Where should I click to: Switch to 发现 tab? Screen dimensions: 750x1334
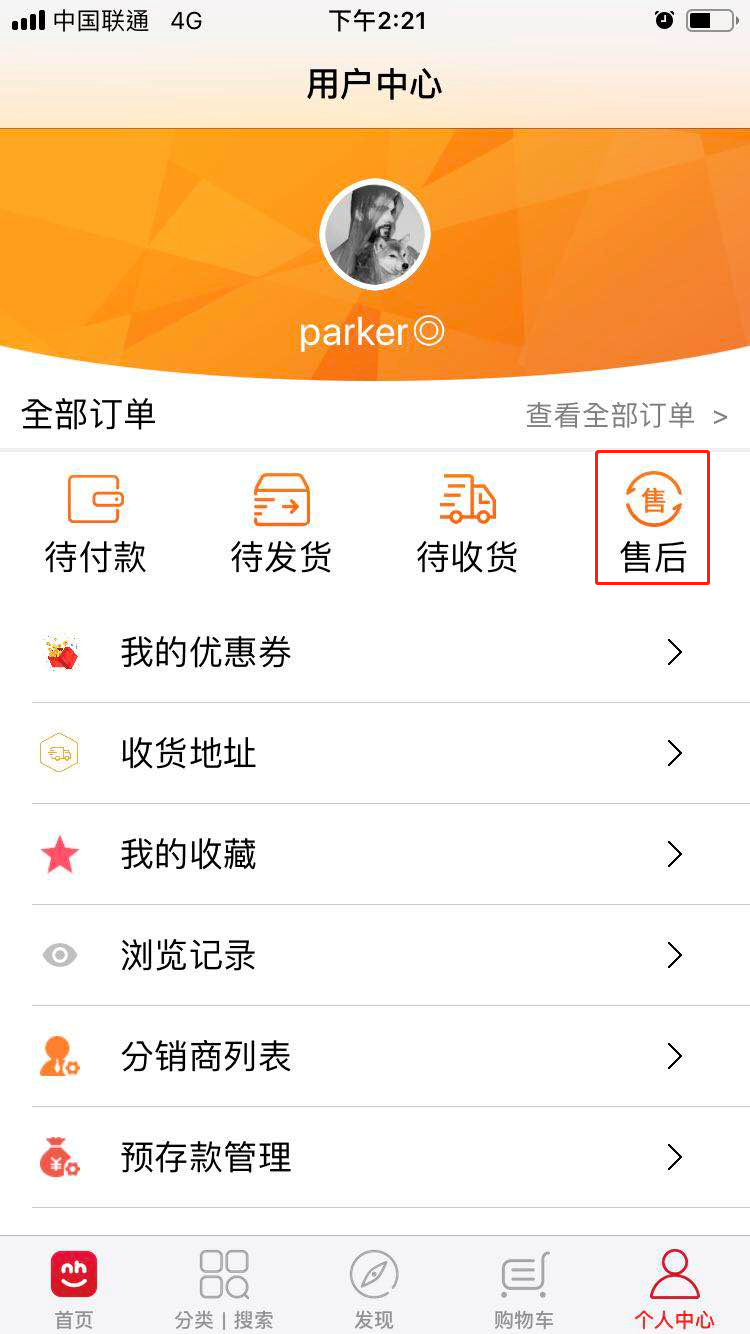click(374, 1288)
